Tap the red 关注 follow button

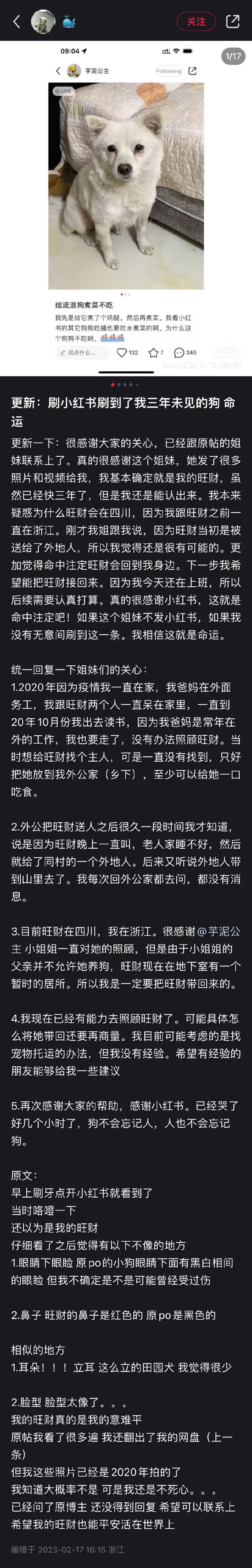(x=196, y=22)
